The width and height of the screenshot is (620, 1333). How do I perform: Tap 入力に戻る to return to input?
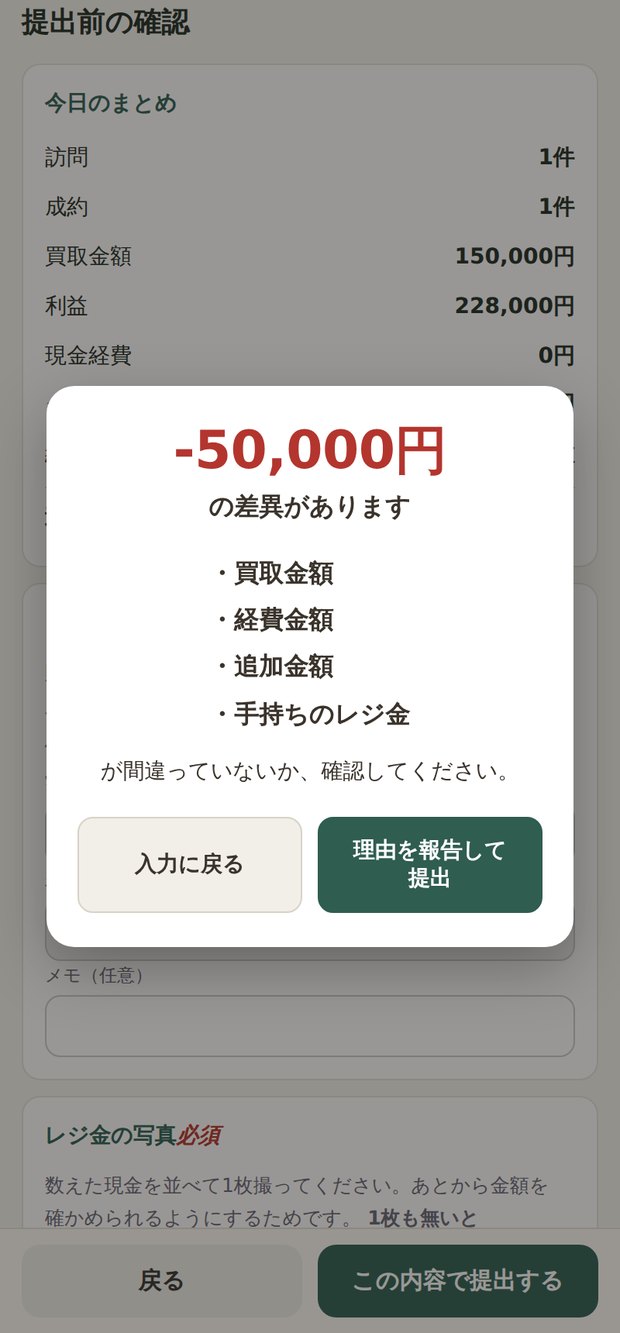click(190, 865)
